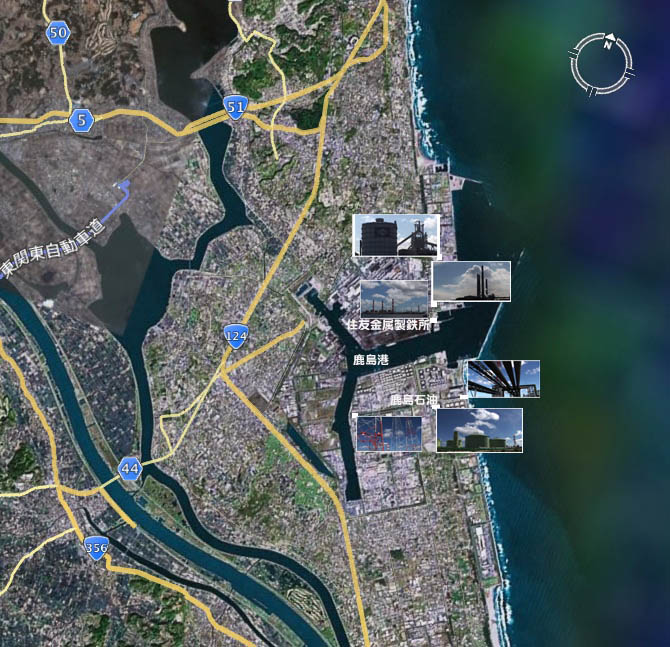Image resolution: width=670 pixels, height=647 pixels.
Task: Tap the compass to reset north
Action: (x=601, y=62)
